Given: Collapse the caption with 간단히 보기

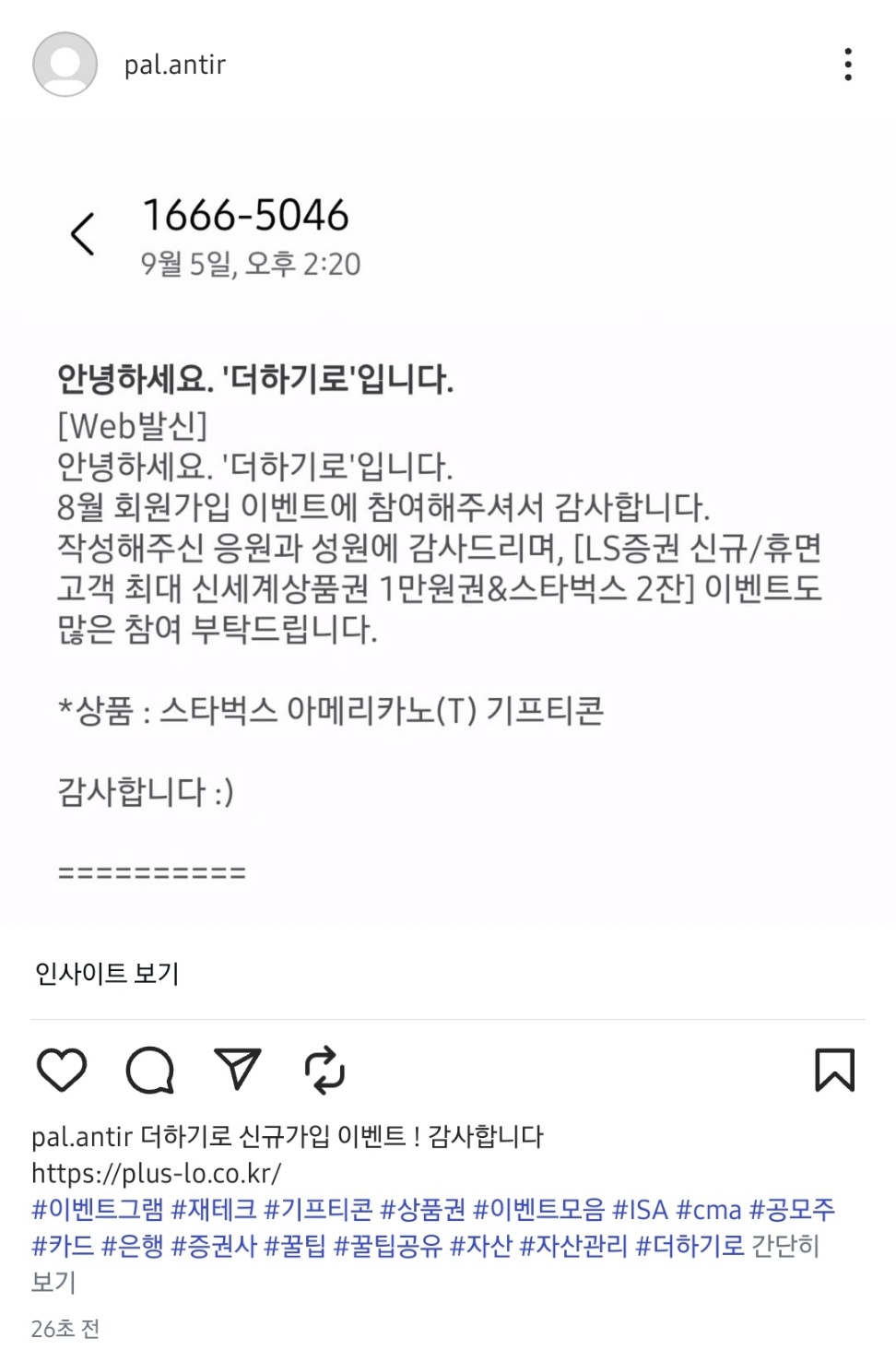Looking at the screenshot, I should 784,1247.
